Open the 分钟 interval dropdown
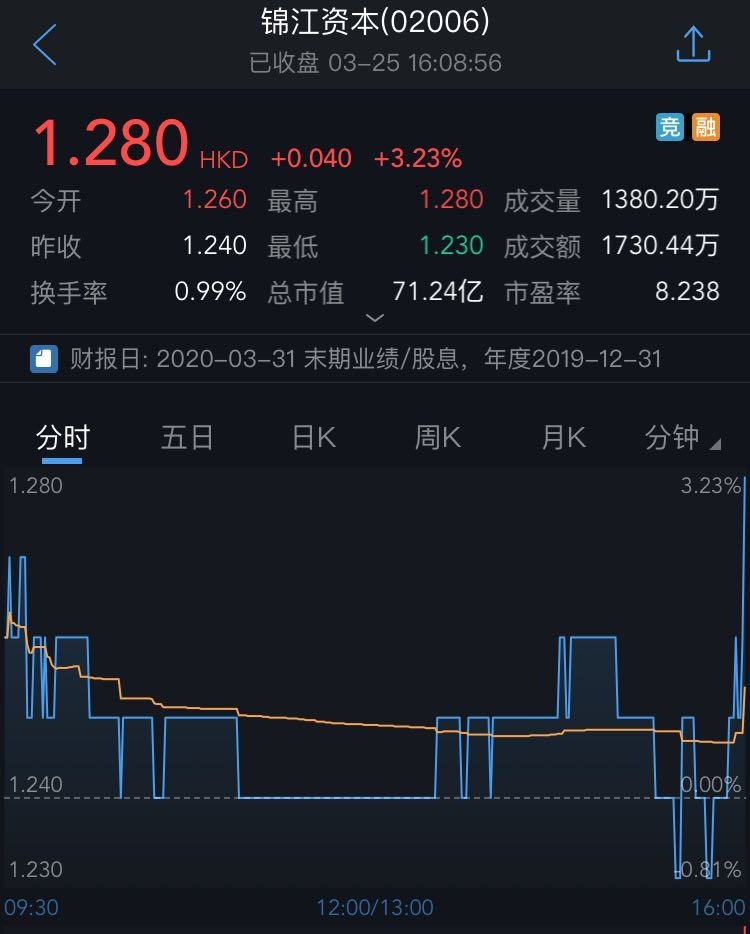The height and width of the screenshot is (934, 750). pyautogui.click(x=682, y=438)
